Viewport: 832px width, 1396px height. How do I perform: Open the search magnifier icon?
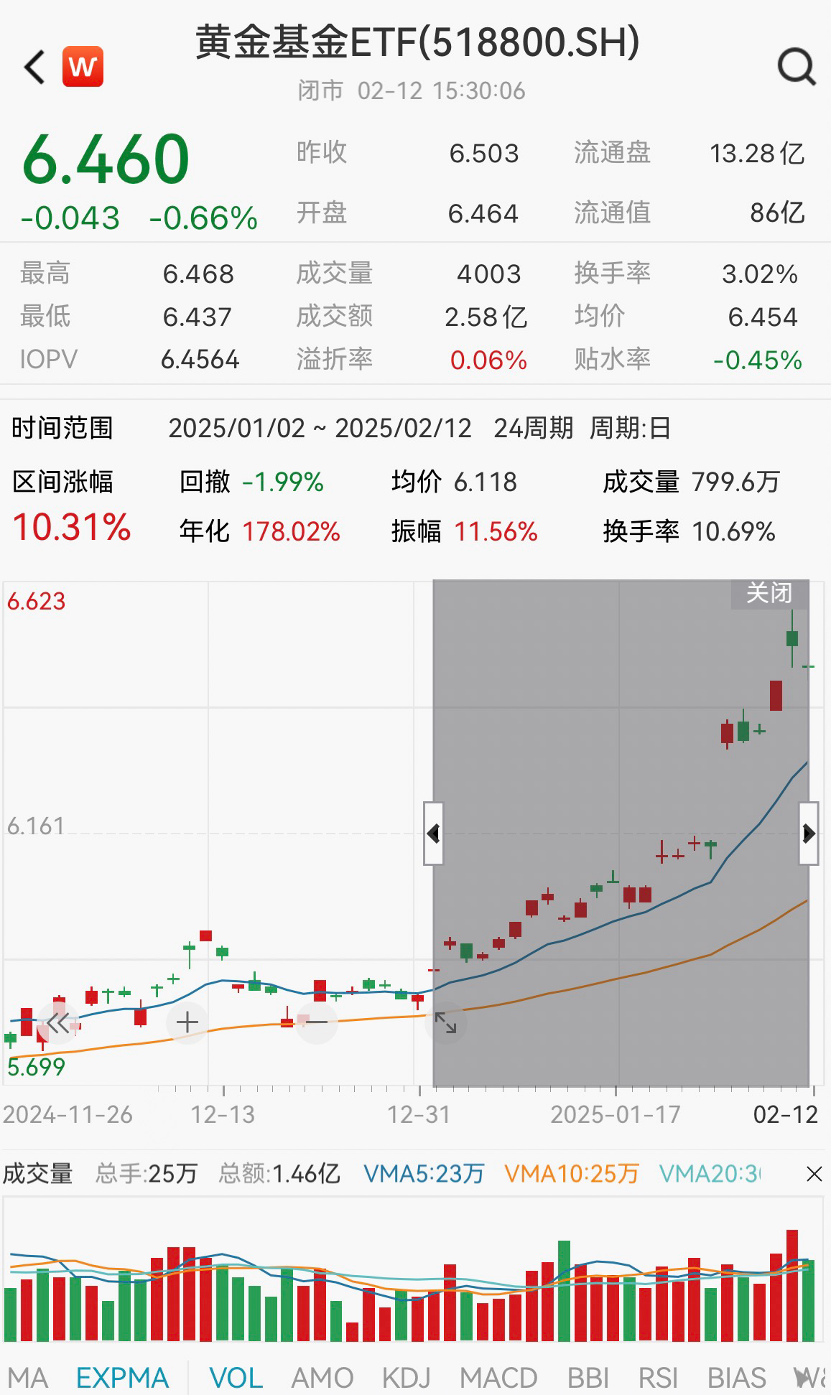click(x=796, y=68)
